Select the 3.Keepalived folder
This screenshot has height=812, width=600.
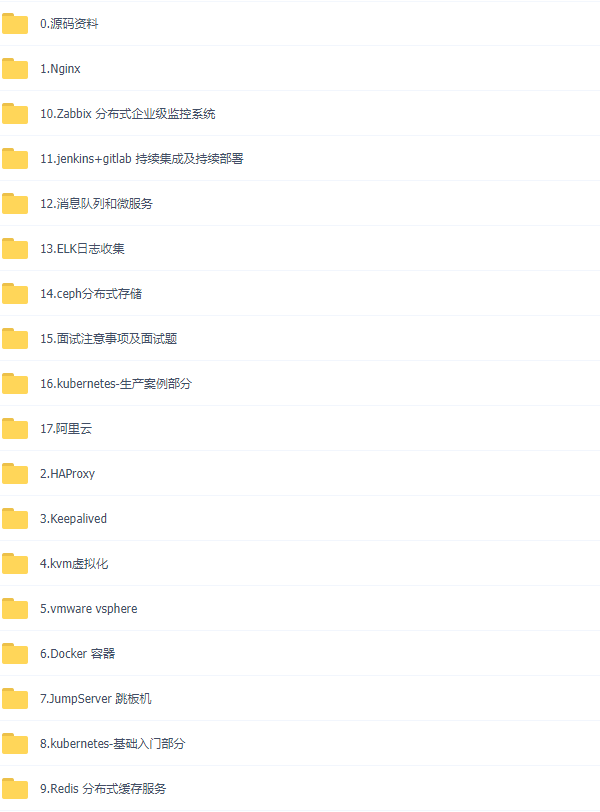tap(73, 519)
